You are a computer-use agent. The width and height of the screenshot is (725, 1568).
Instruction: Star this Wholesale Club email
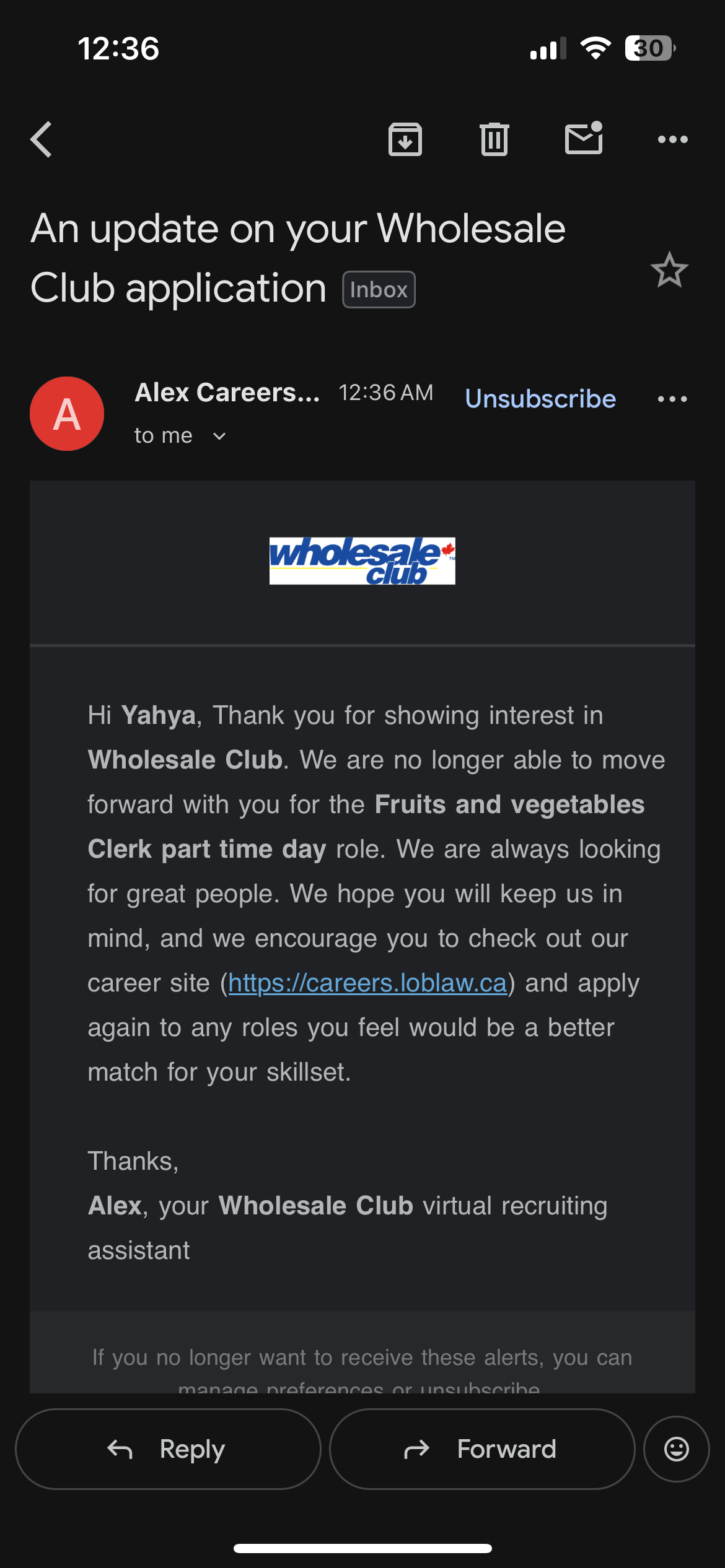(x=669, y=270)
